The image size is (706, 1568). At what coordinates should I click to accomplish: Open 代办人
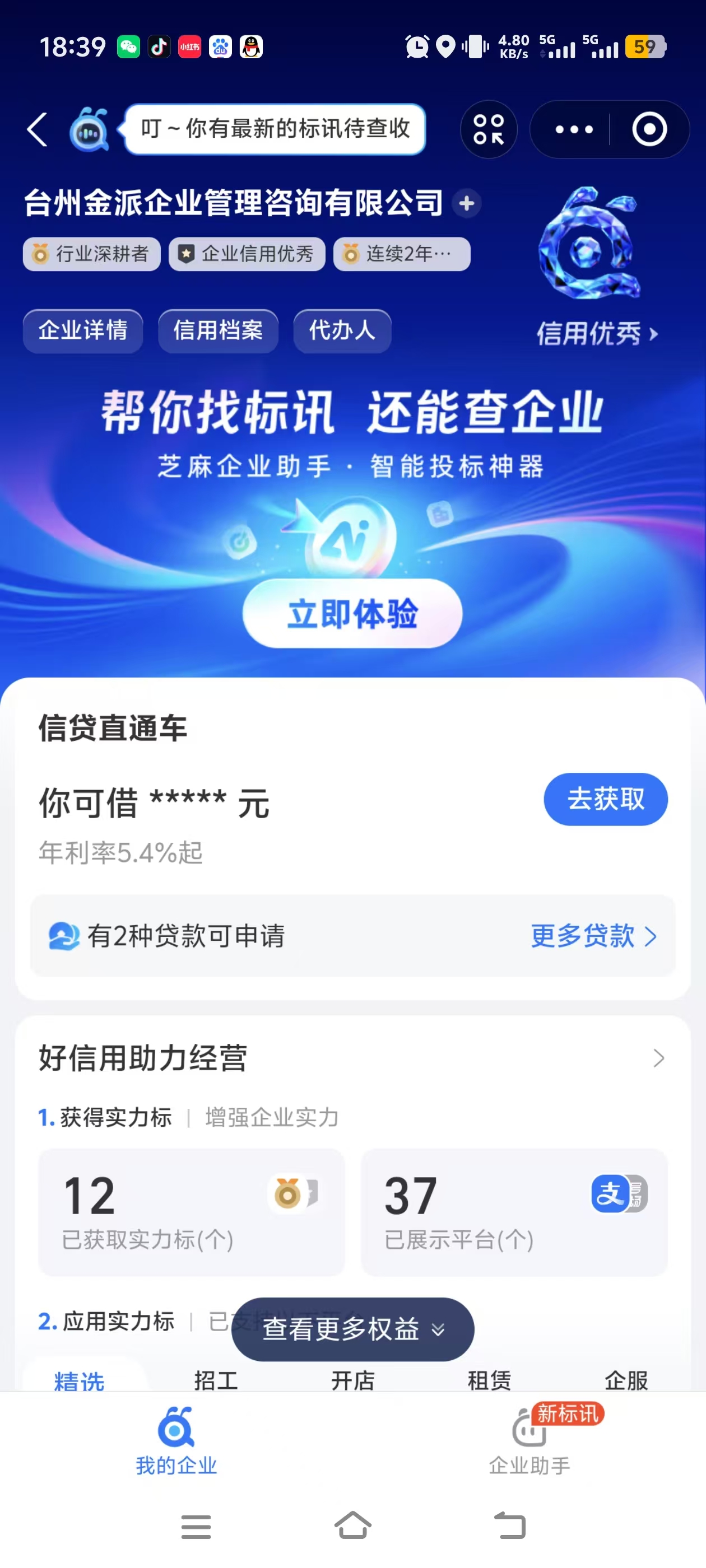(342, 330)
